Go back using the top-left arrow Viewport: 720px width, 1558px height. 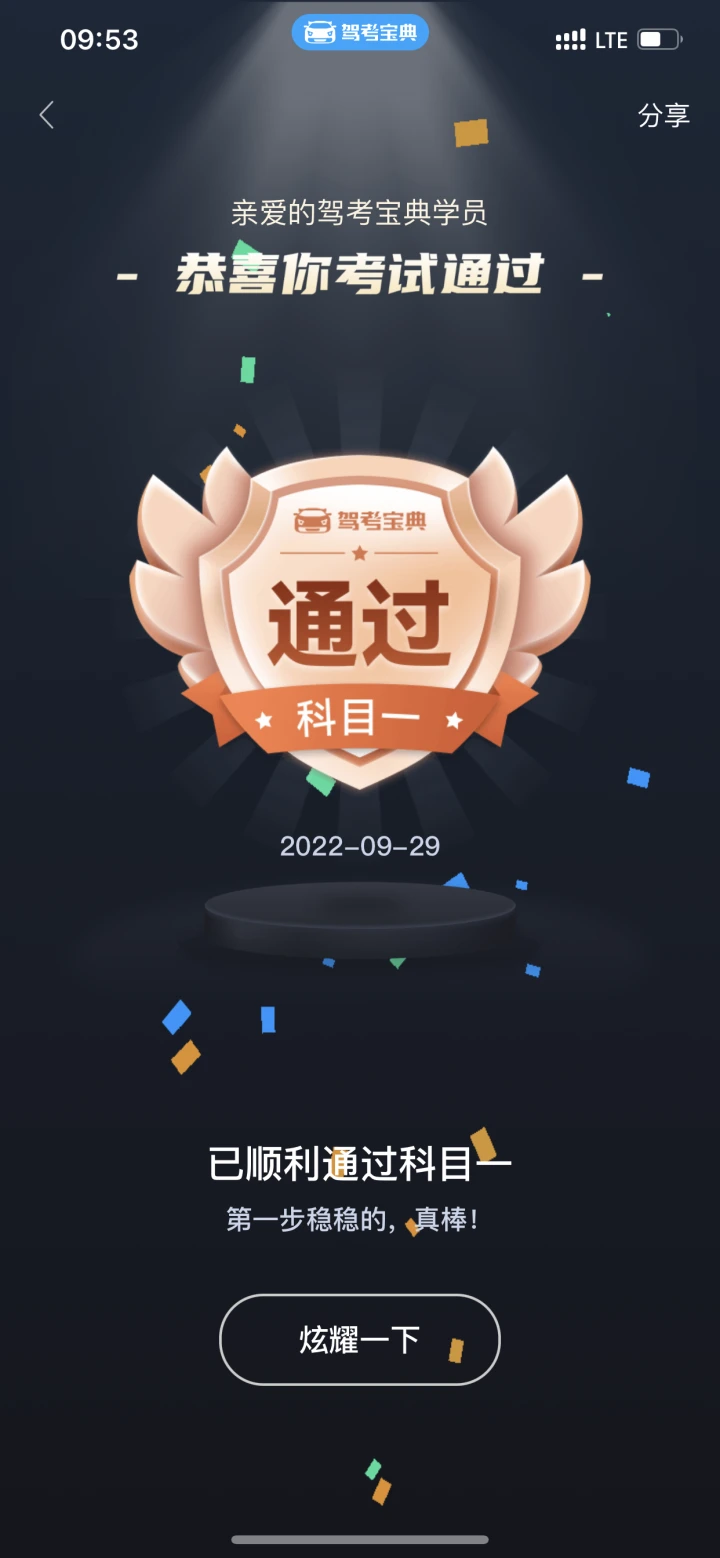(x=46, y=115)
